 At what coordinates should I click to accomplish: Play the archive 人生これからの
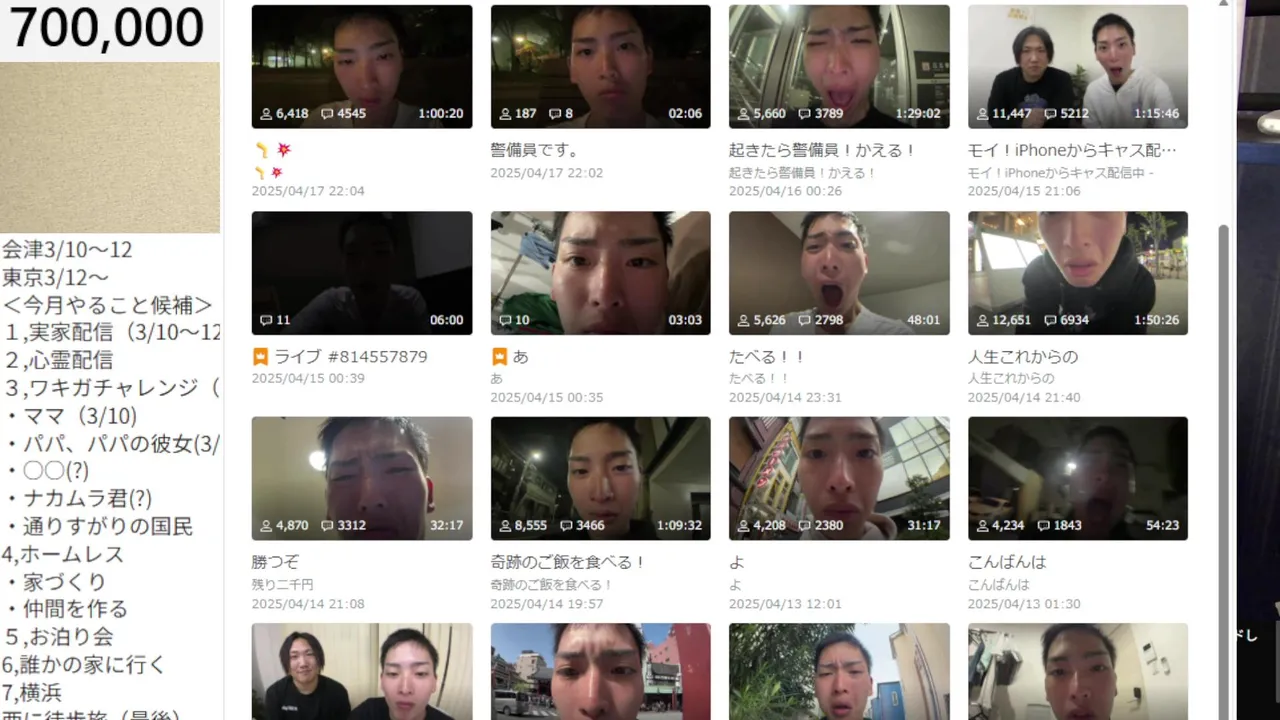pos(1077,273)
